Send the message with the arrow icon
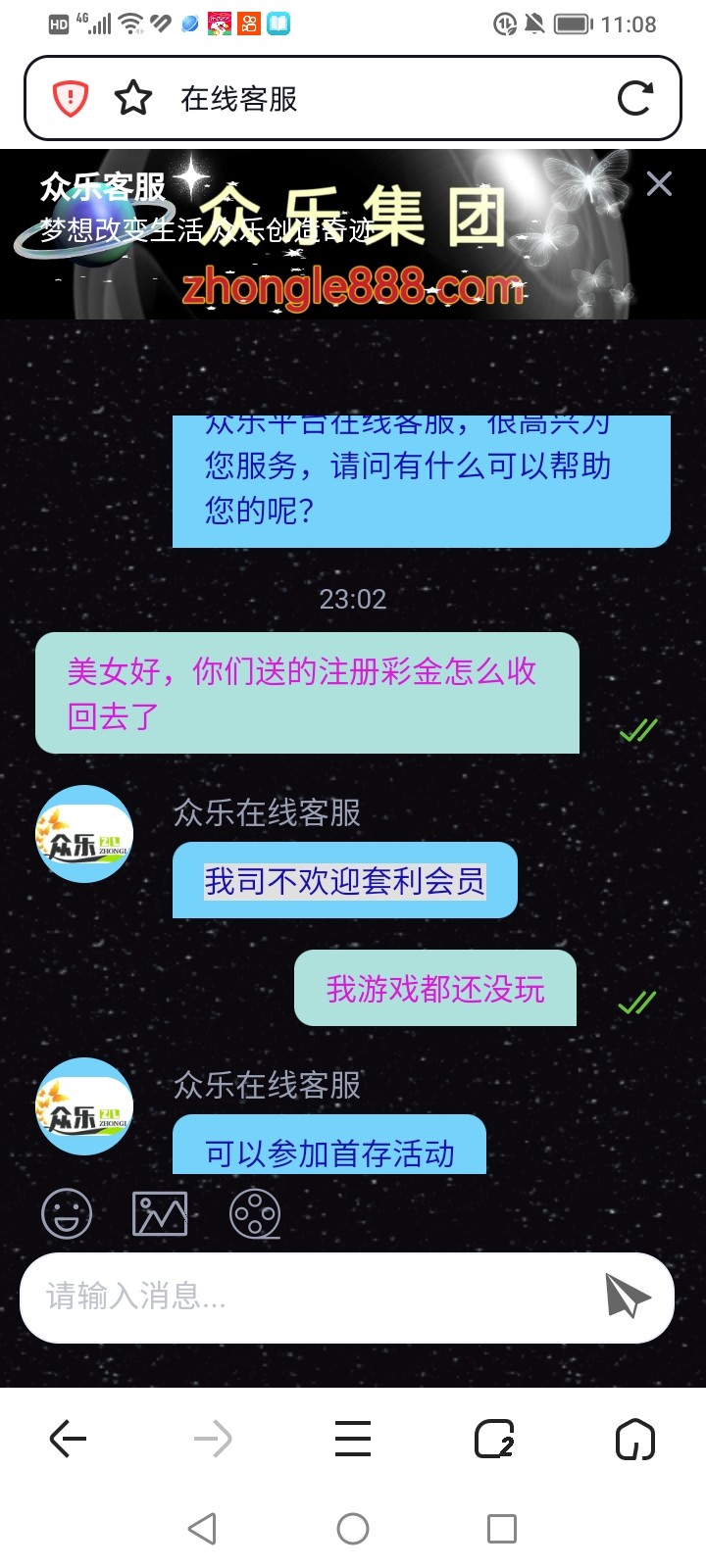 tap(628, 1296)
